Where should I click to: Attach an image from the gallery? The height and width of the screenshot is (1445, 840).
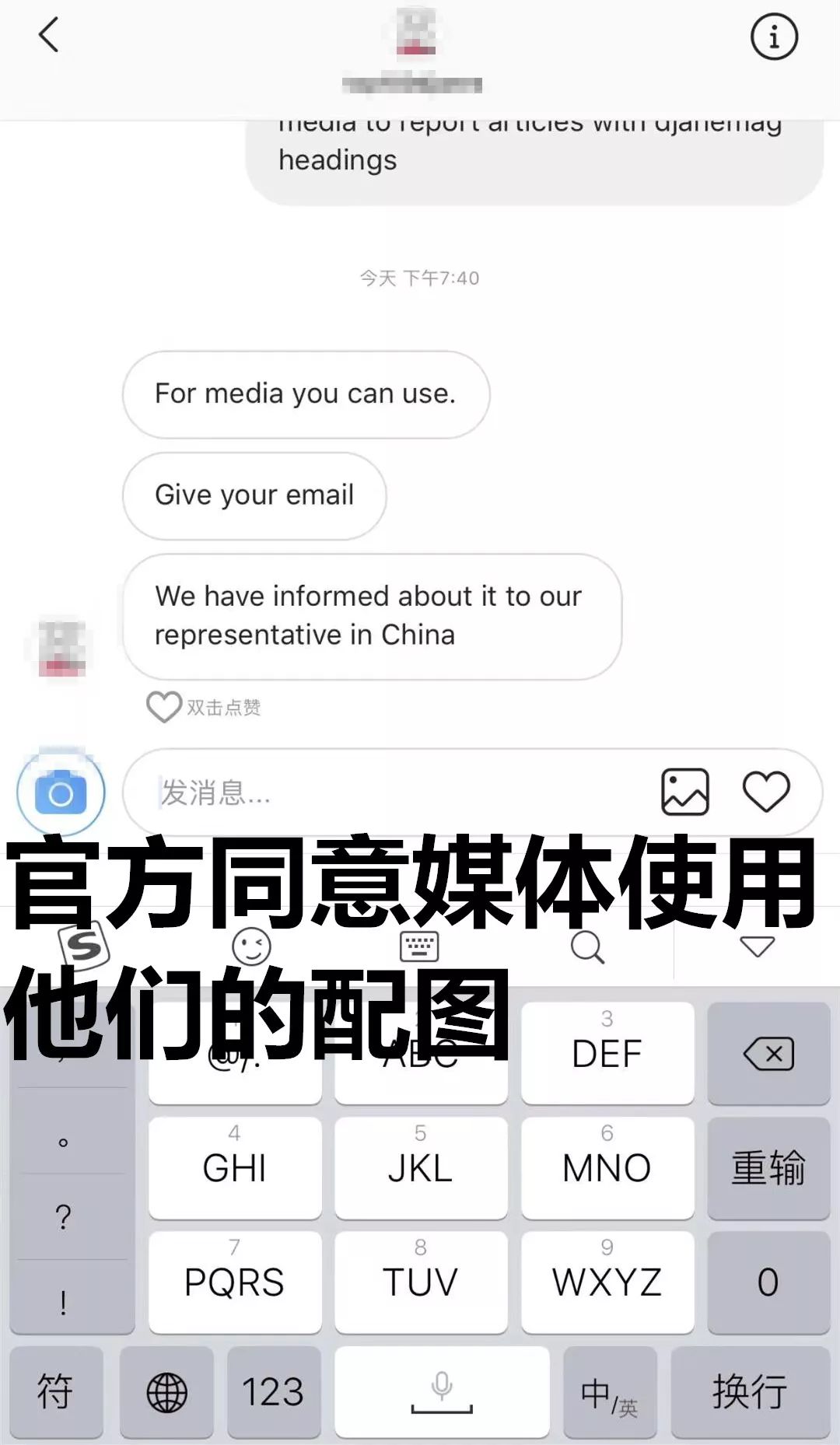click(x=684, y=792)
